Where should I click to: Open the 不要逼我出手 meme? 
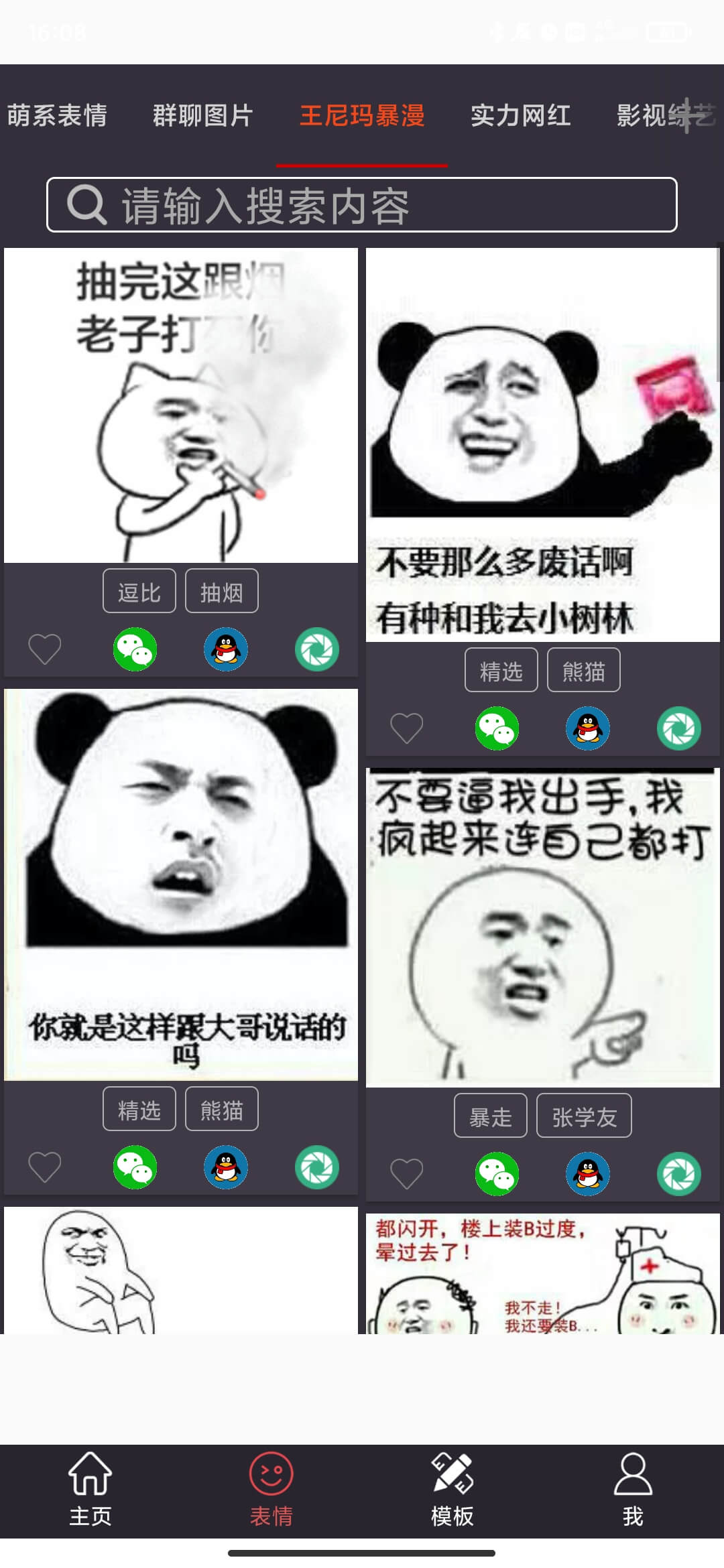click(x=542, y=927)
